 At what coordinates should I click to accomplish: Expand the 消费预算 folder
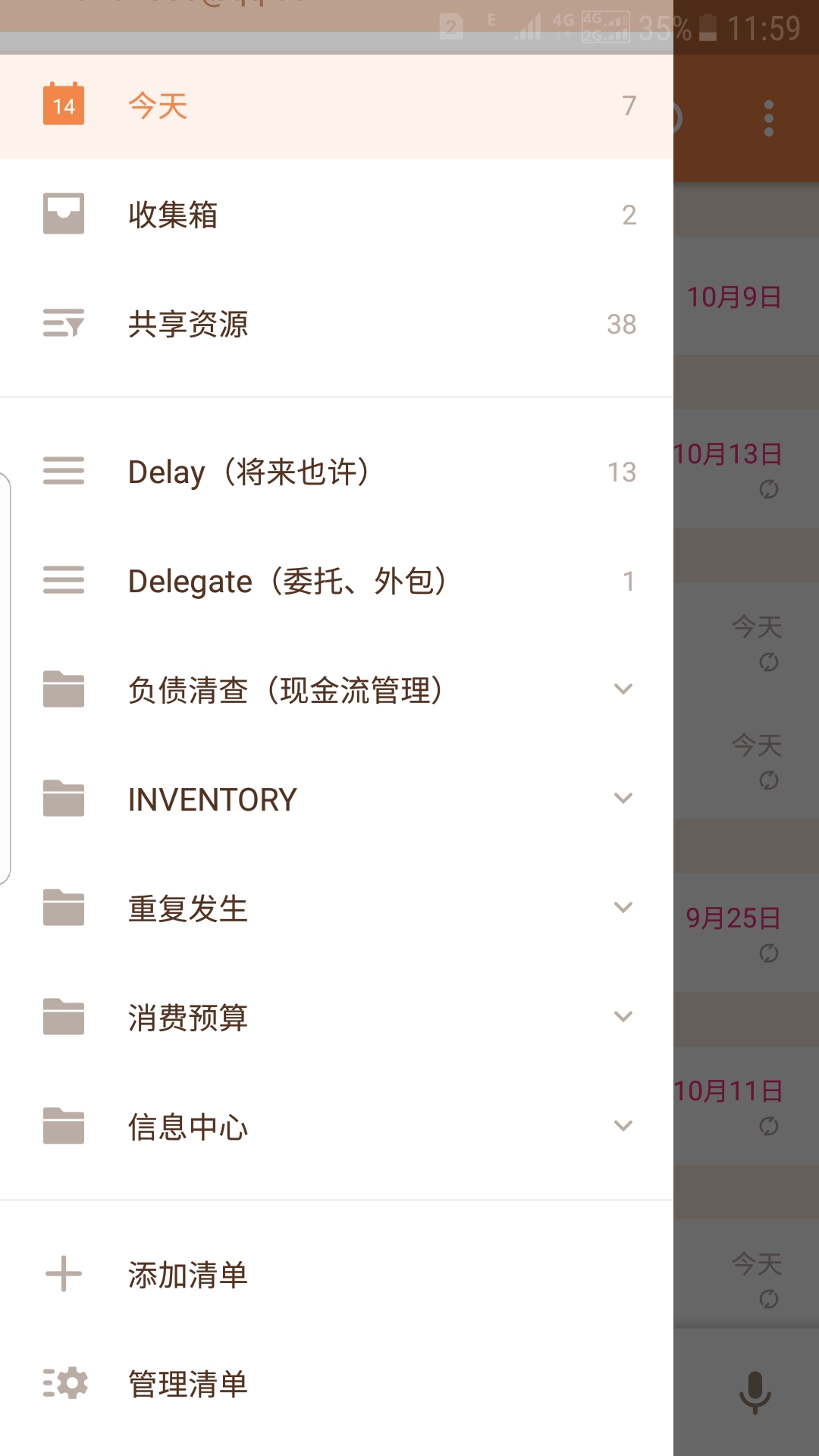(x=623, y=1017)
